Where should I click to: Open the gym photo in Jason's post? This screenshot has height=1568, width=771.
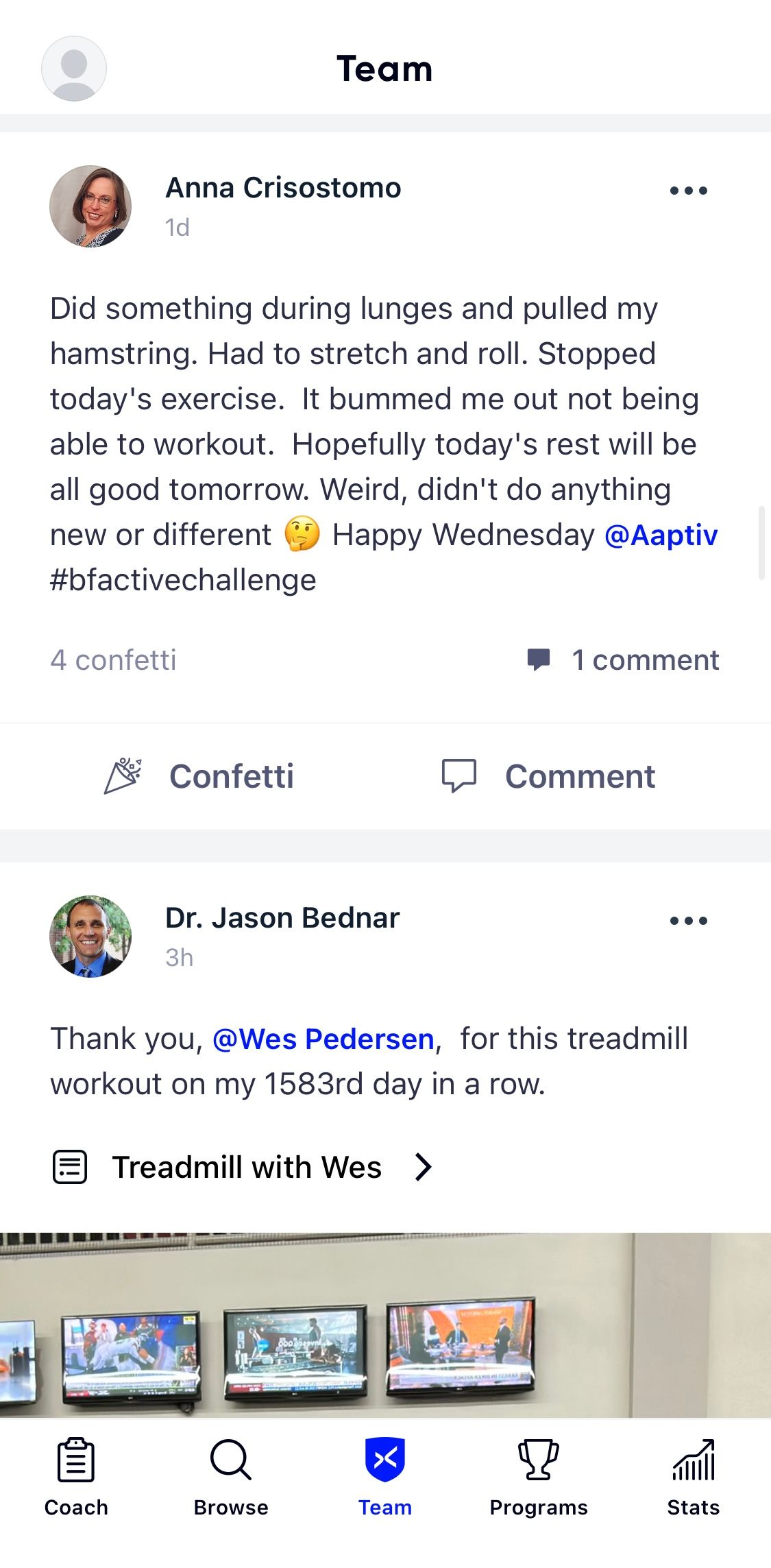coord(384,1327)
